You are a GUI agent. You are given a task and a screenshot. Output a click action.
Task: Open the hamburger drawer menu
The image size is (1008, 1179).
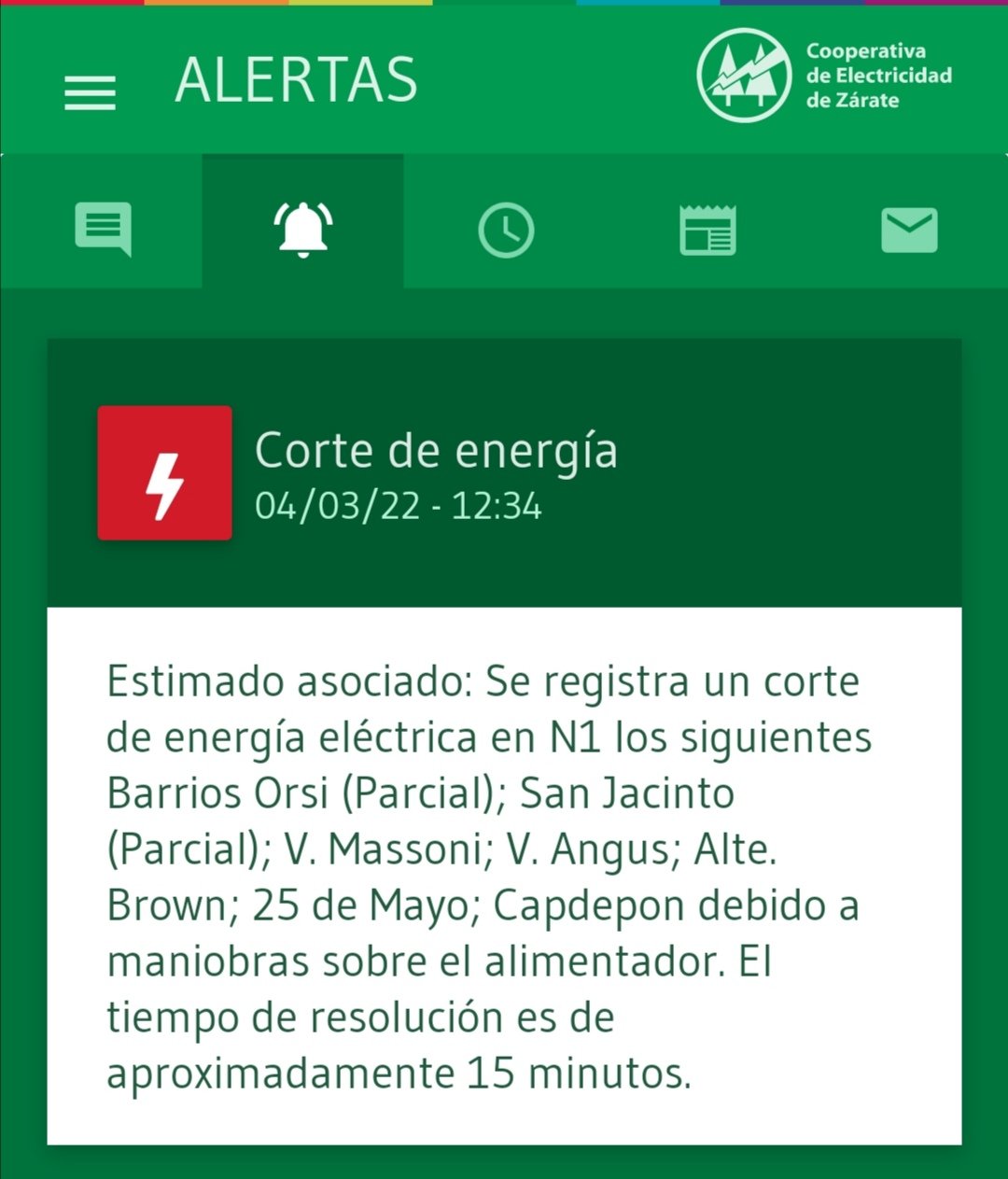click(90, 92)
